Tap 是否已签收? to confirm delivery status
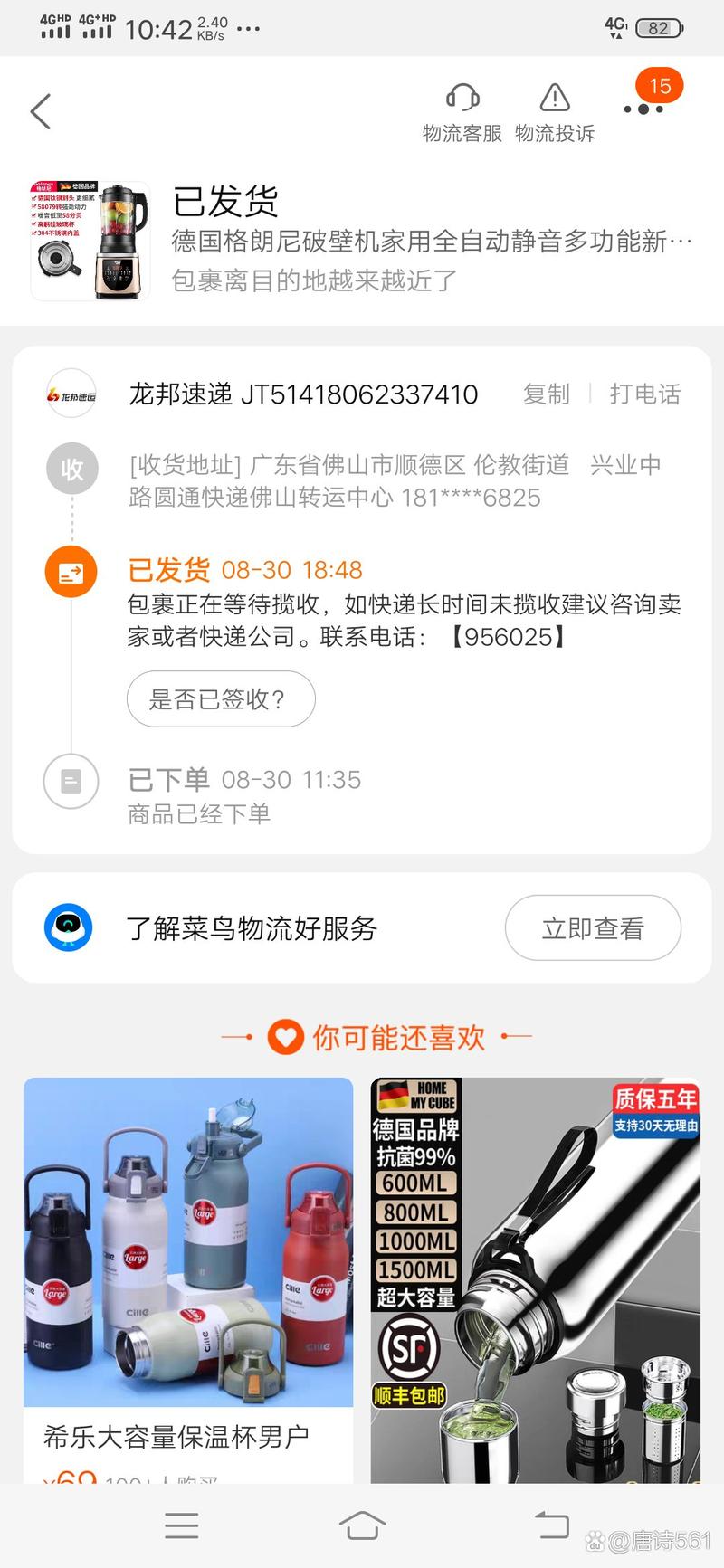The image size is (724, 1568). click(220, 698)
